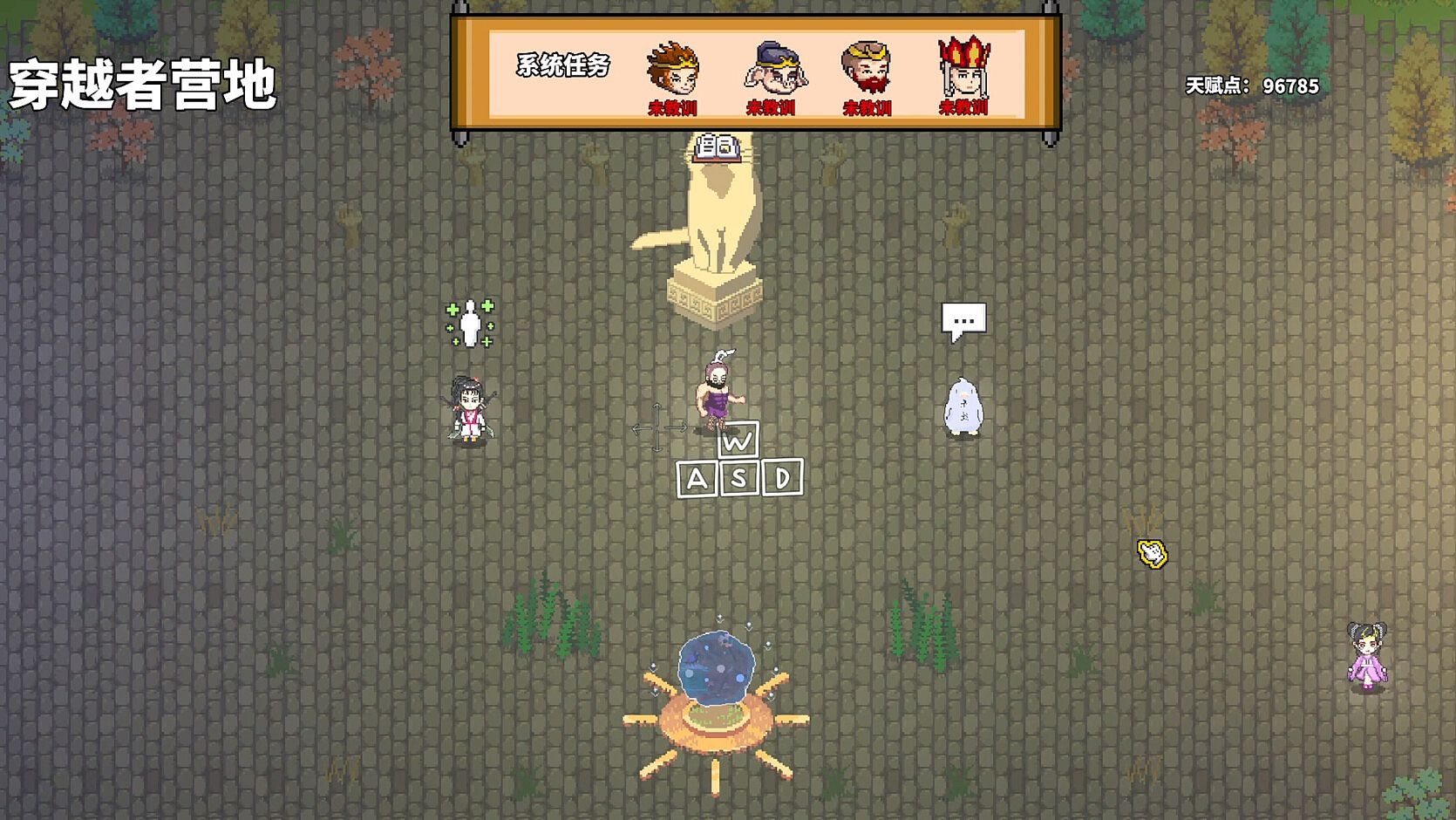Tap the girl in the pink dress

pyautogui.click(x=1366, y=657)
